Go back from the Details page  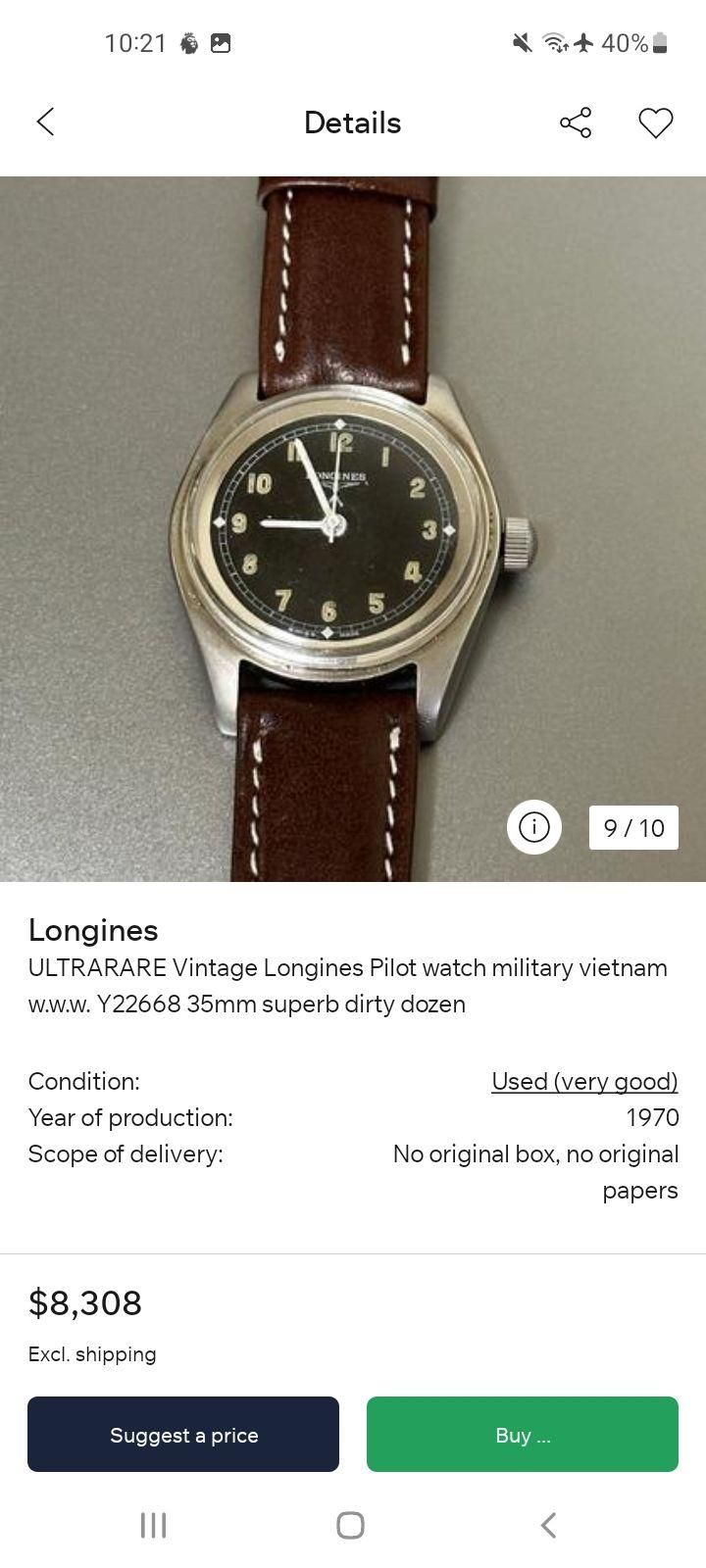45,122
